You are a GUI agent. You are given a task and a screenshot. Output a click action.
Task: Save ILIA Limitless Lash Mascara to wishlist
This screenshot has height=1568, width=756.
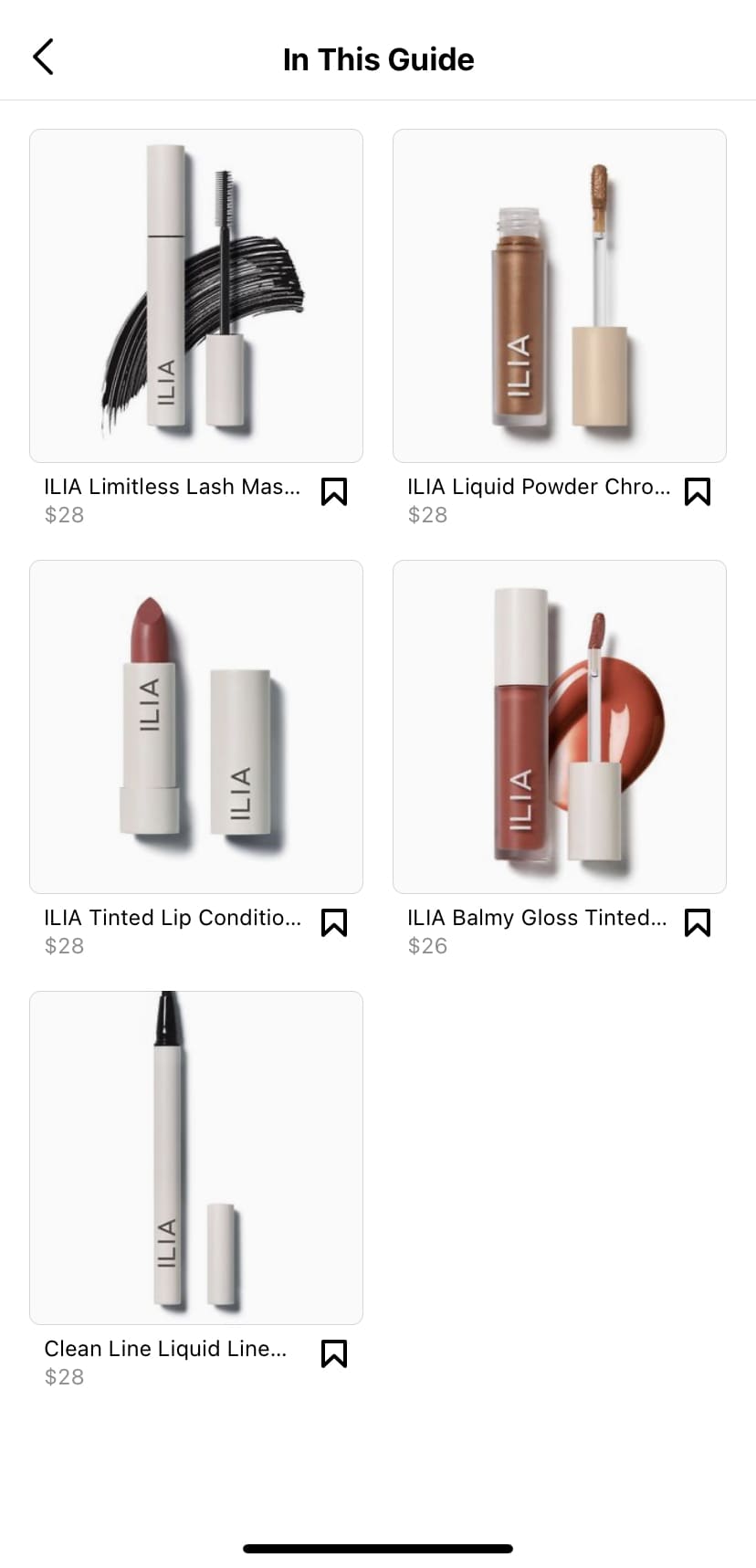(x=334, y=491)
